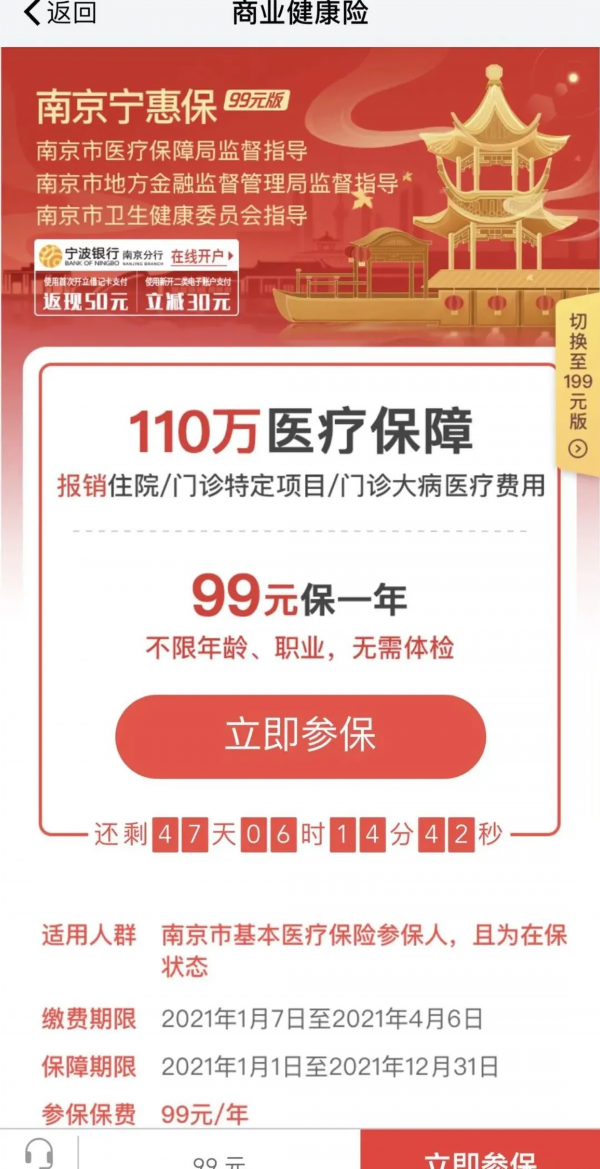Viewport: 600px width, 1169px height.
Task: Open 宁波银行 在线开户 banner
Action: 137,276
